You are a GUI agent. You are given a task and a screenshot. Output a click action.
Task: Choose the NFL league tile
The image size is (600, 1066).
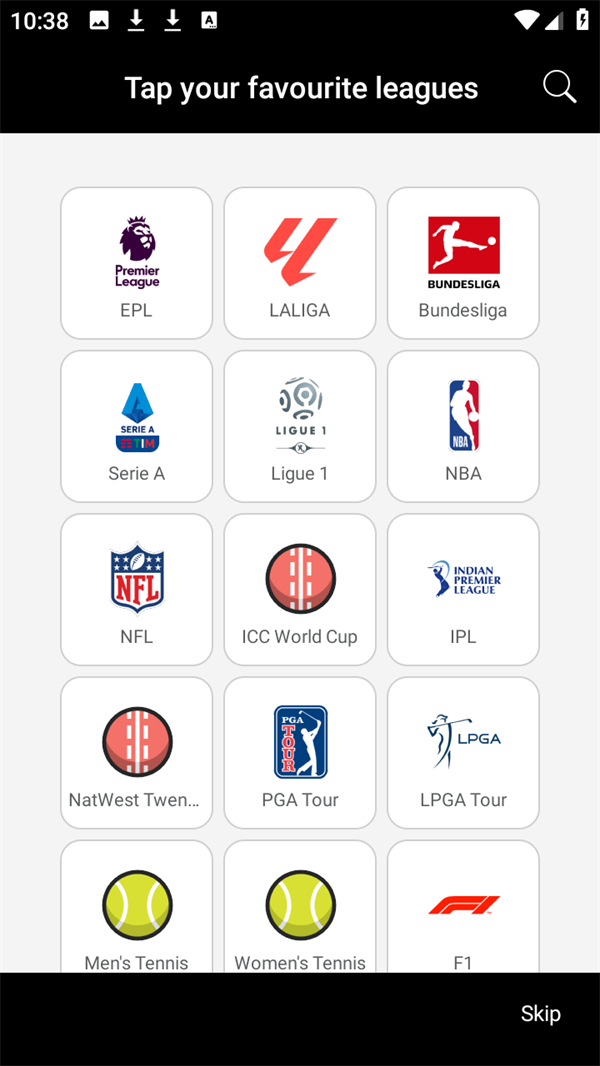(137, 589)
